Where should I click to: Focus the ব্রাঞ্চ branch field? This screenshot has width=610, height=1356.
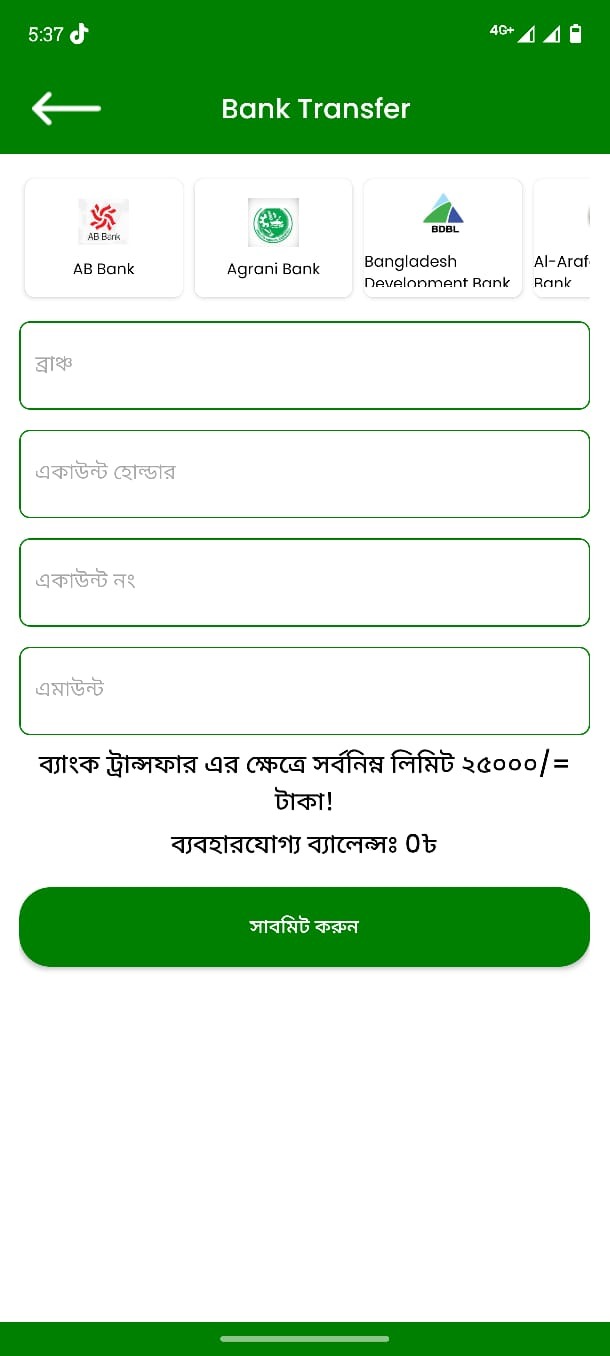tap(304, 365)
